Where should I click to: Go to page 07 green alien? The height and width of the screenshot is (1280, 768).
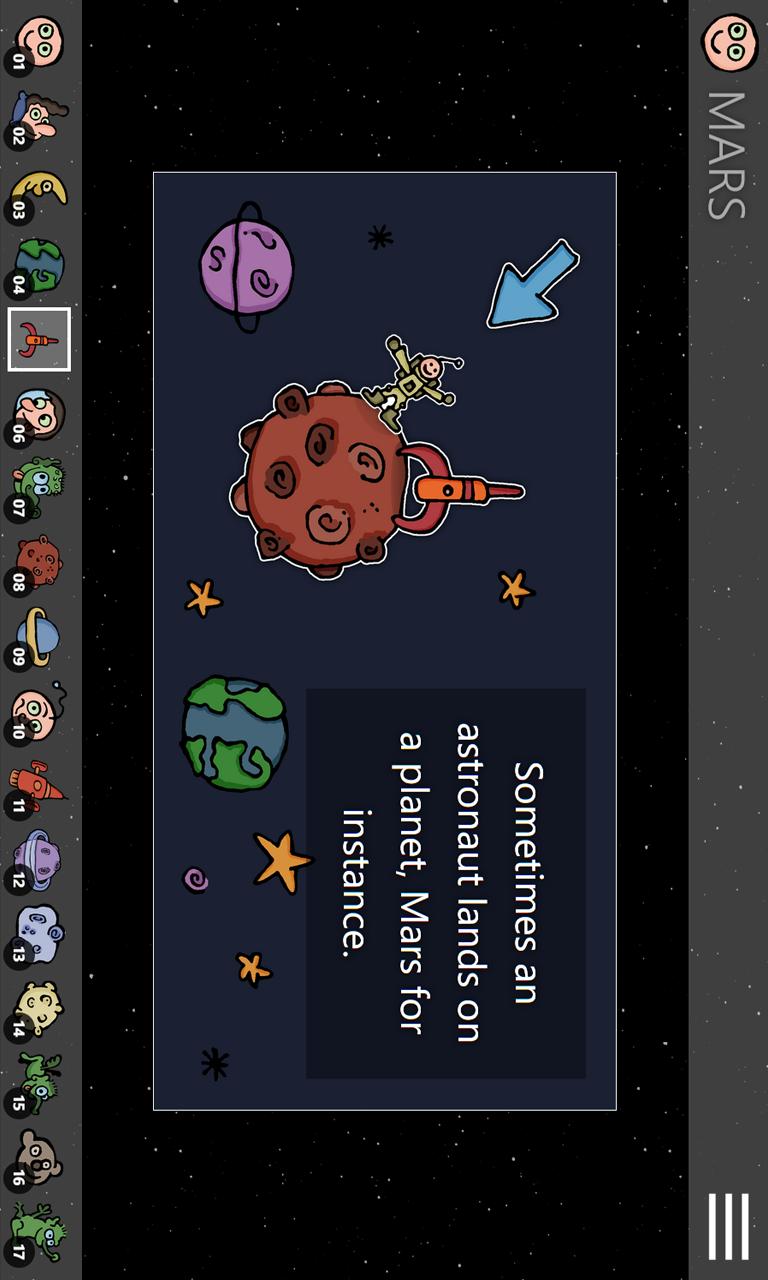39,488
